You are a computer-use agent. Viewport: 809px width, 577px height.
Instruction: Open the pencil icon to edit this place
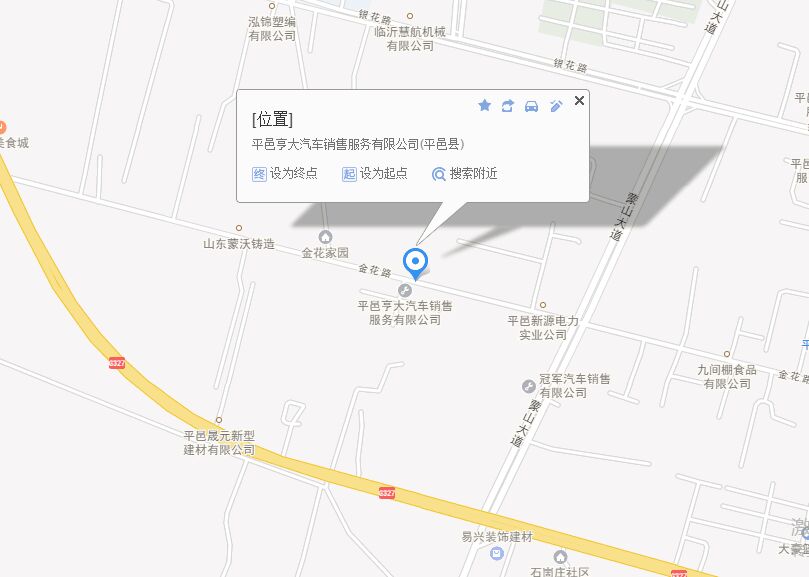pyautogui.click(x=556, y=105)
